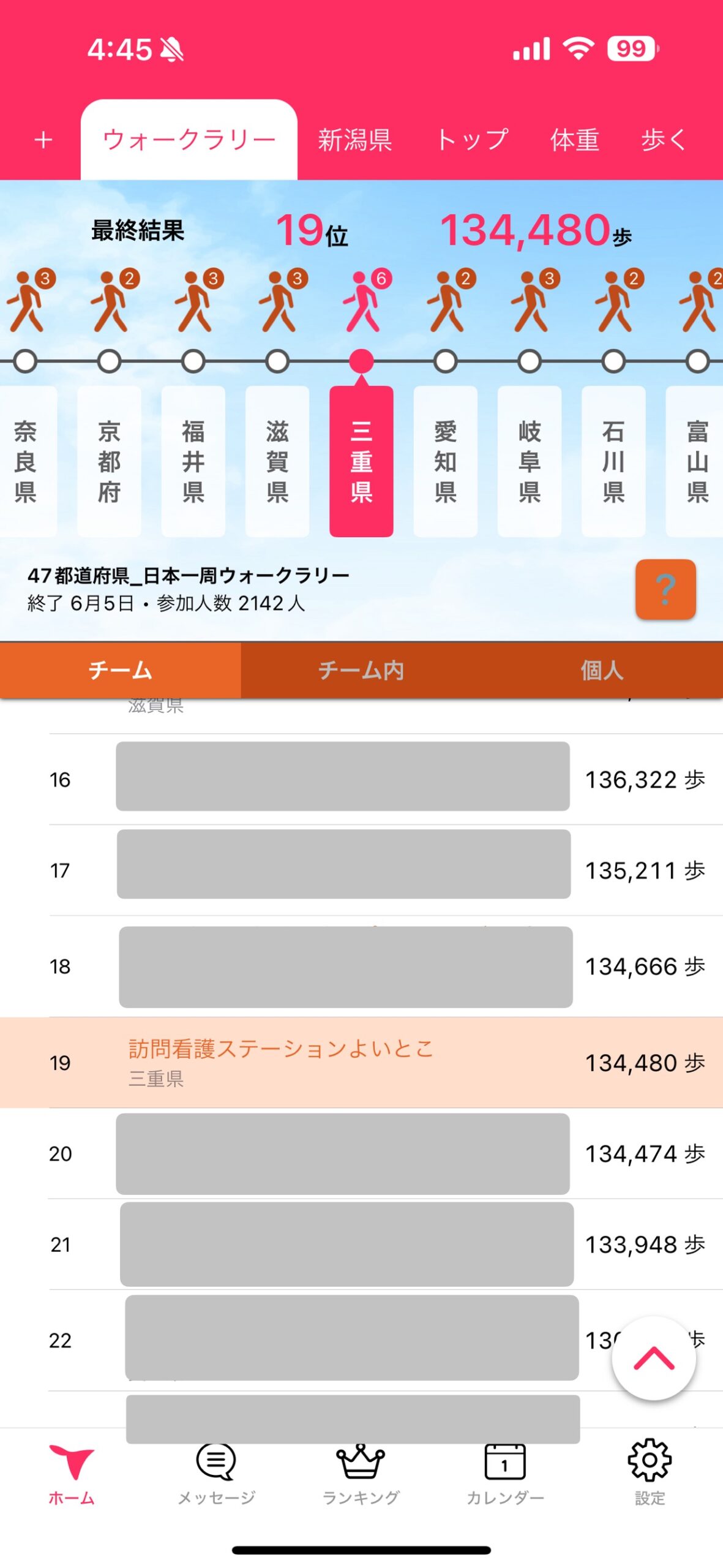This screenshot has width=723, height=1568.
Task: Go to ランキング in the bottom navigation
Action: (x=361, y=1471)
